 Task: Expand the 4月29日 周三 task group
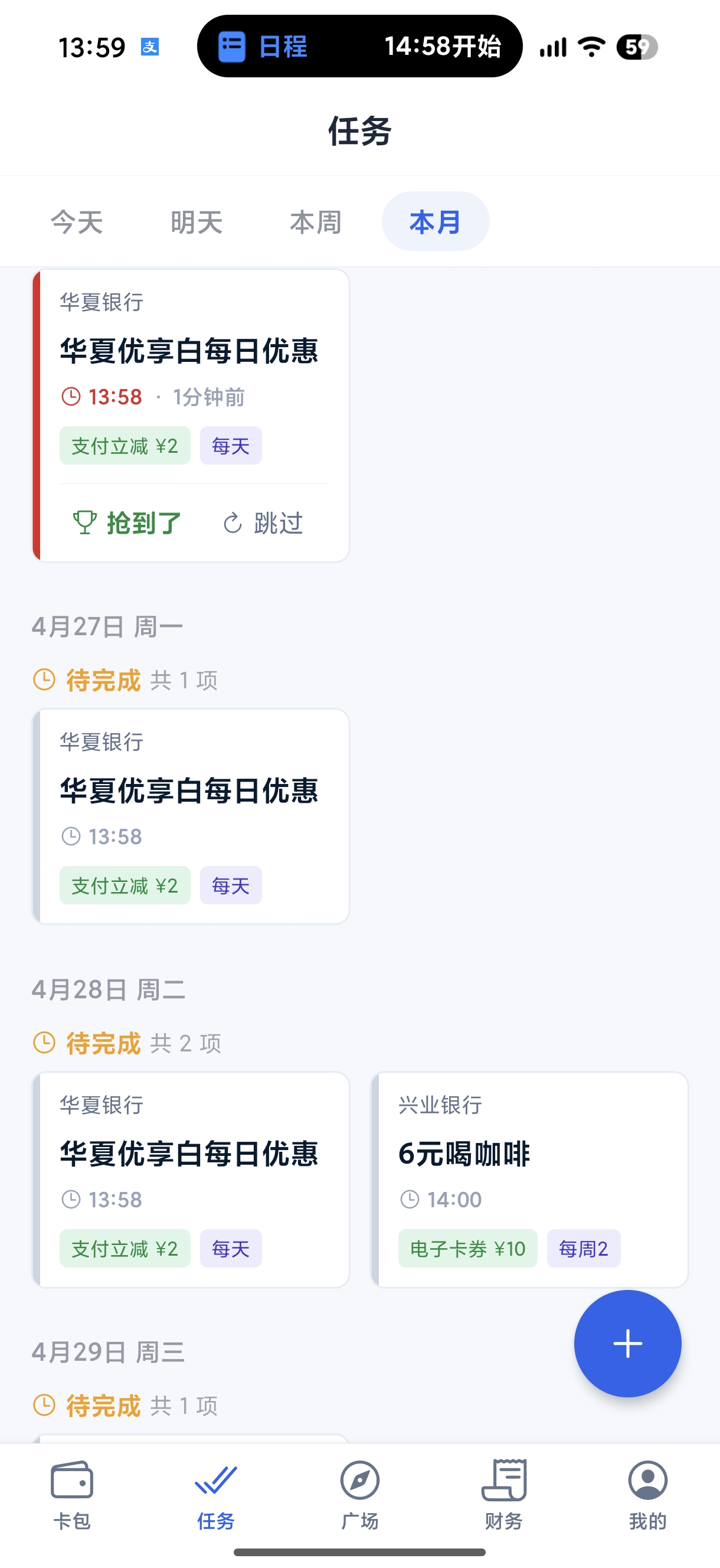(x=110, y=1353)
